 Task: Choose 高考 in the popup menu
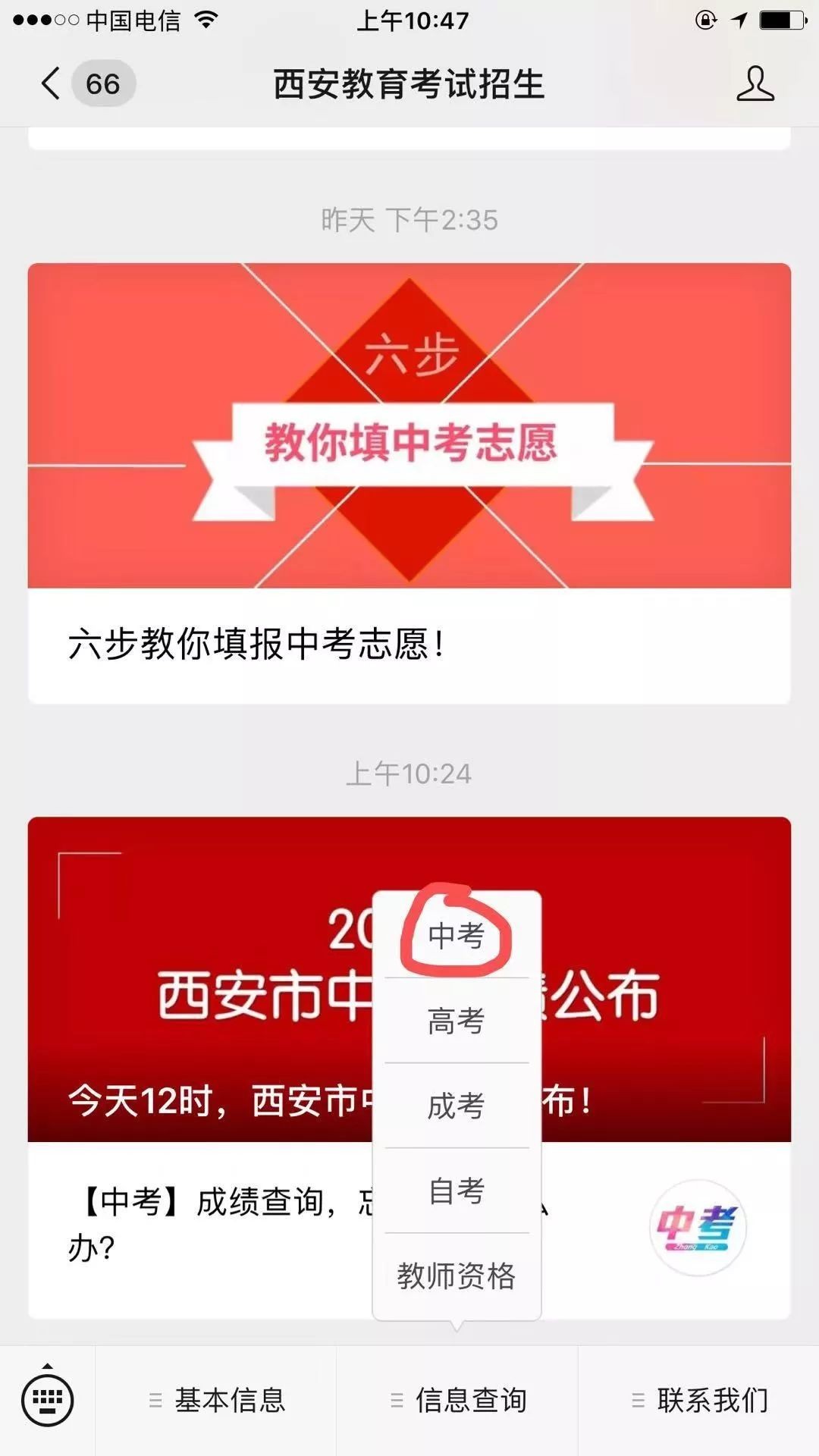457,1021
